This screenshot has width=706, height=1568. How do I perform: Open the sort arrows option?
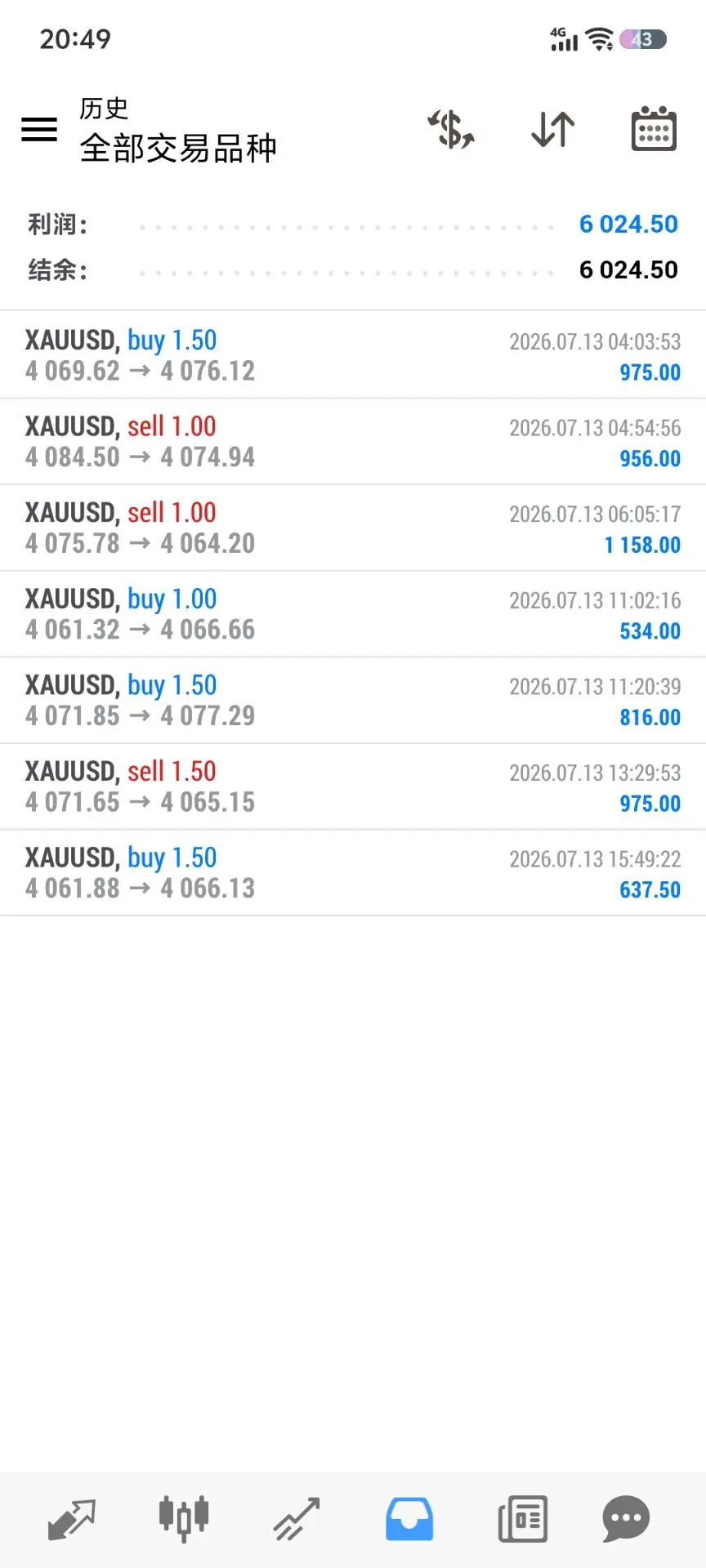[x=553, y=129]
